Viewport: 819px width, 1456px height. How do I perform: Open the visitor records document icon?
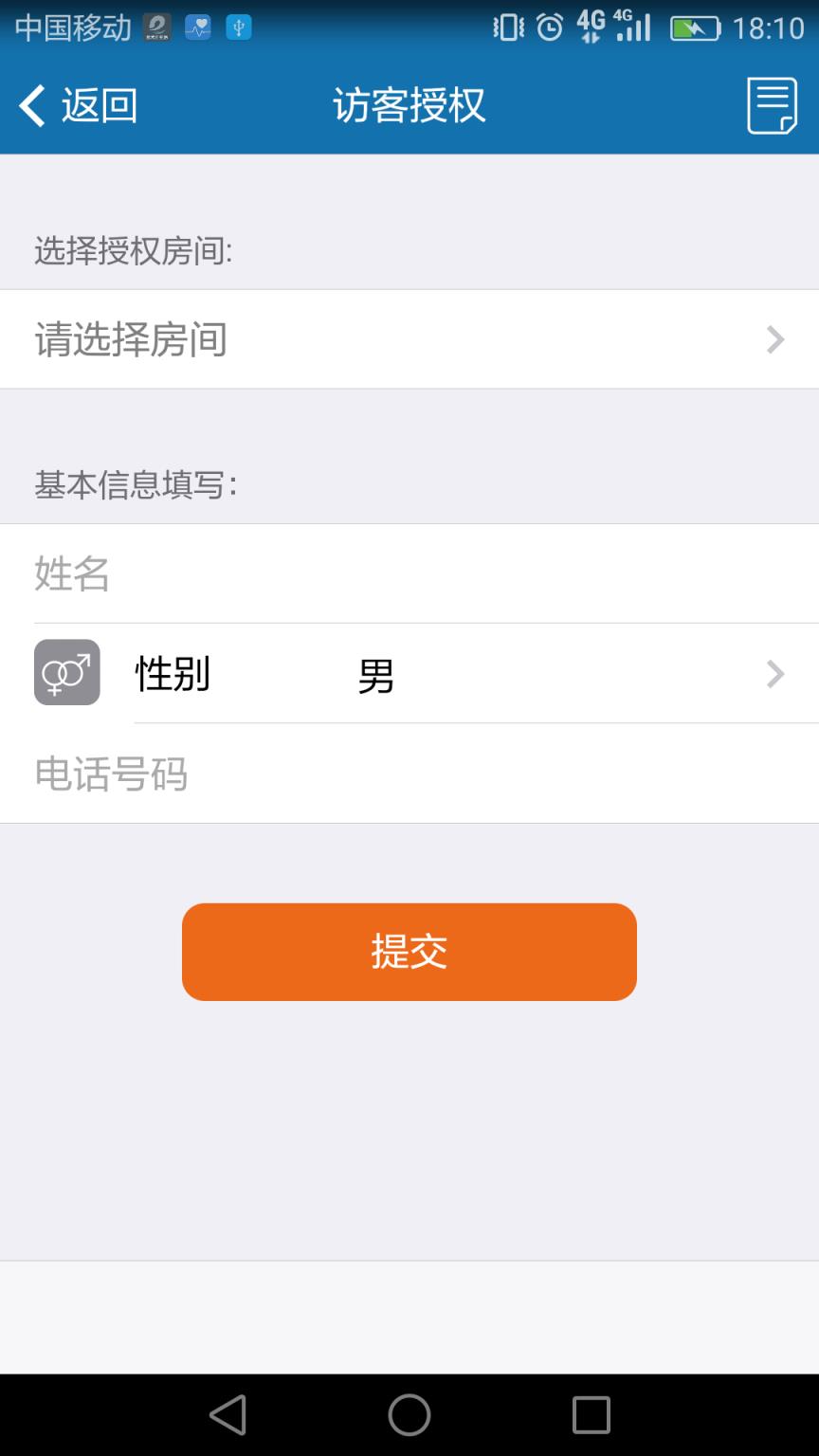point(771,104)
